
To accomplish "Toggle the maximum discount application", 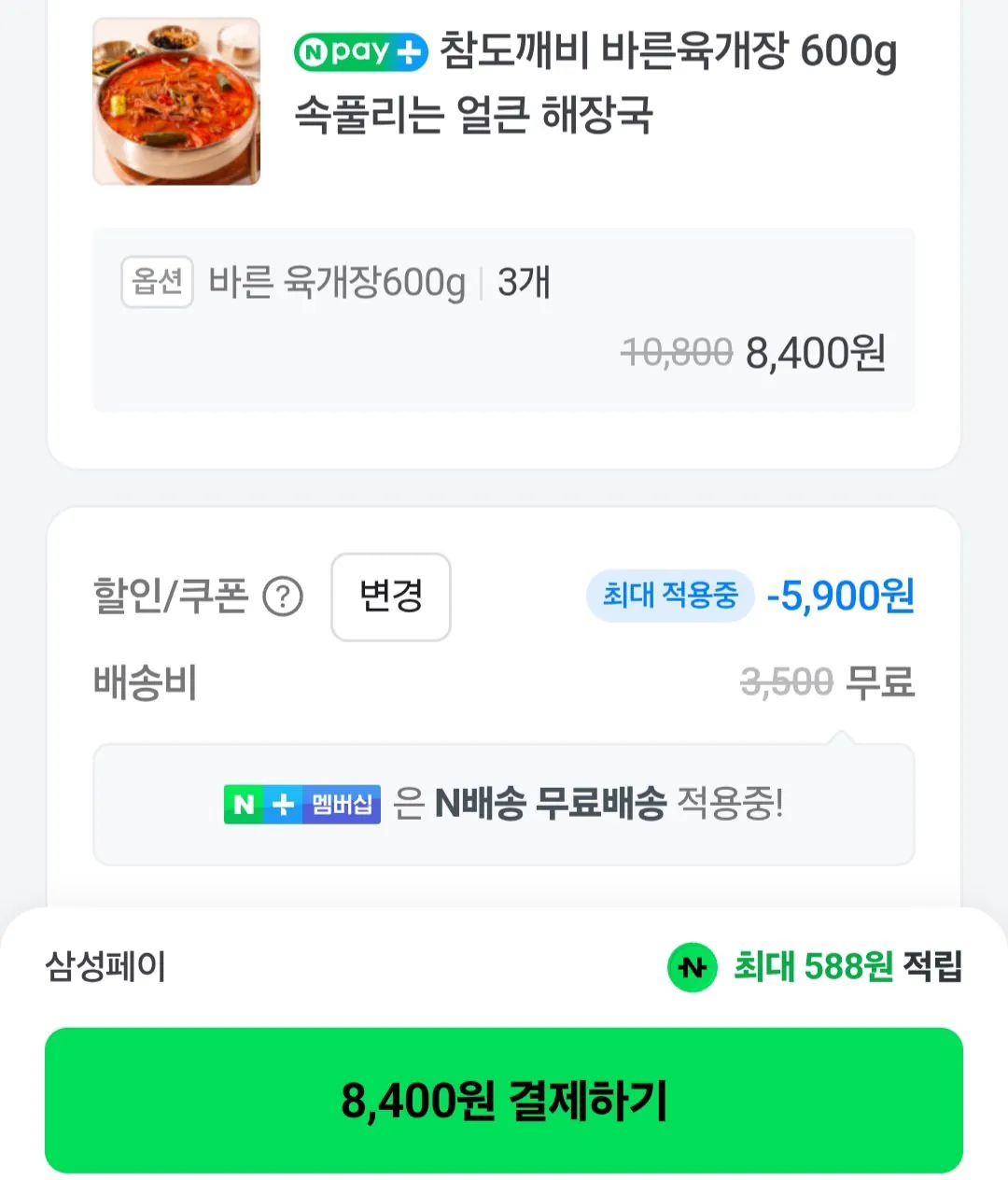I will (668, 597).
